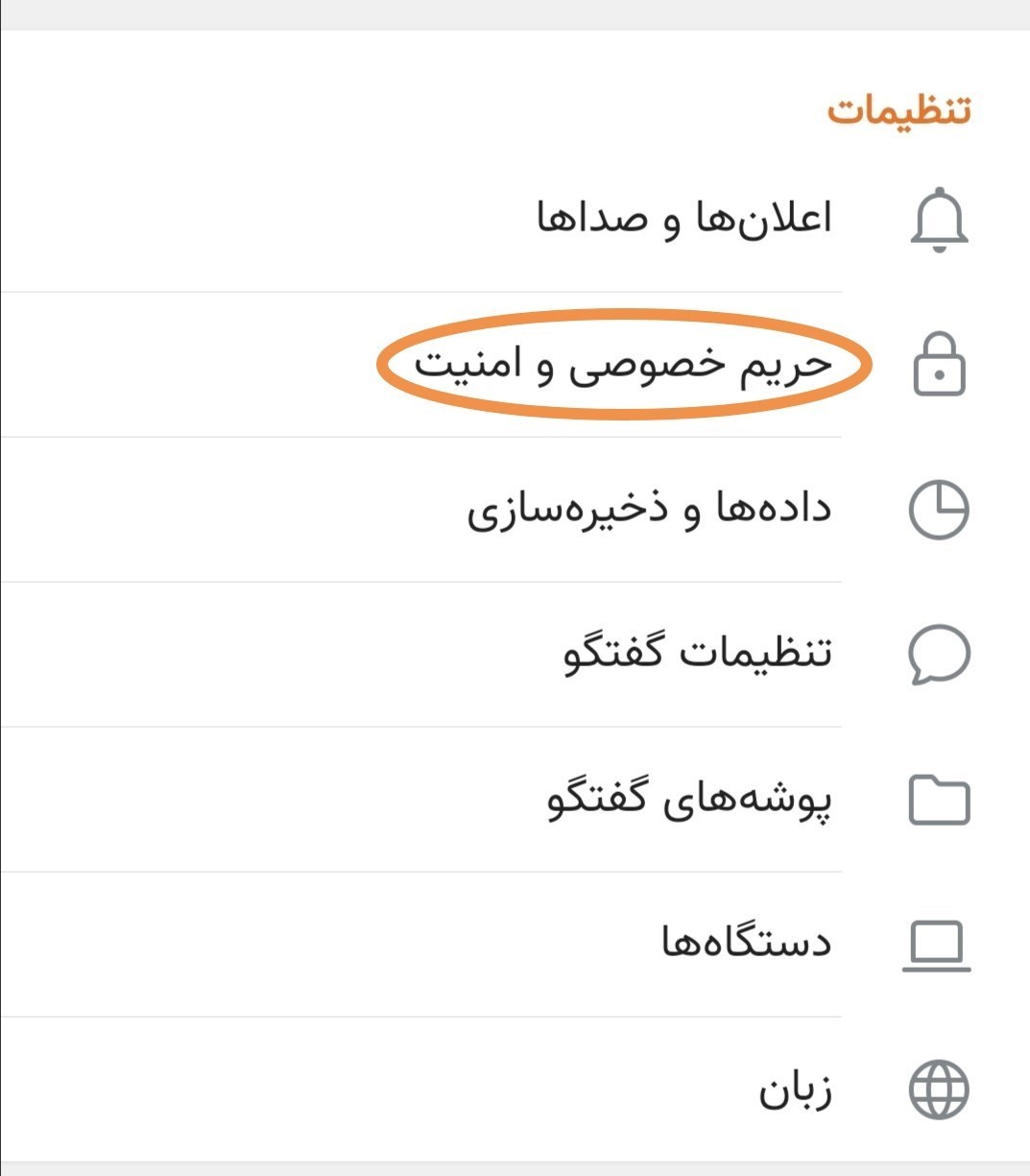Viewport: 1030px width, 1176px height.
Task: Open پوشه‌های گفتگو row
Action: [x=515, y=800]
